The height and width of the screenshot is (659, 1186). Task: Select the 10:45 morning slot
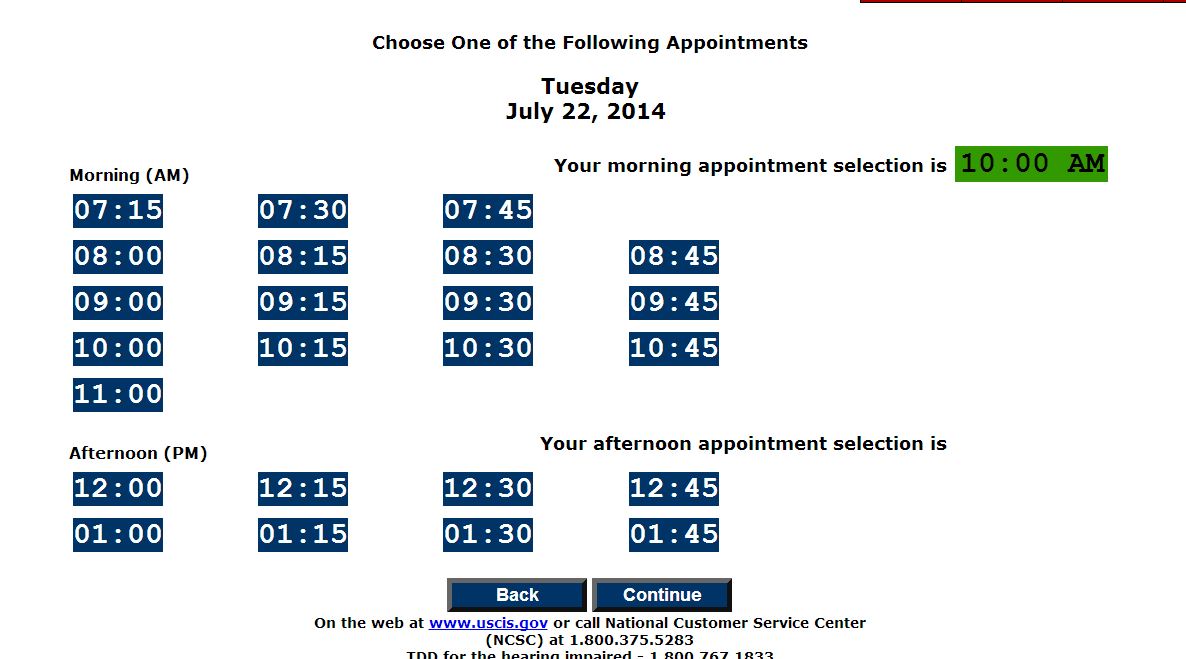click(674, 349)
